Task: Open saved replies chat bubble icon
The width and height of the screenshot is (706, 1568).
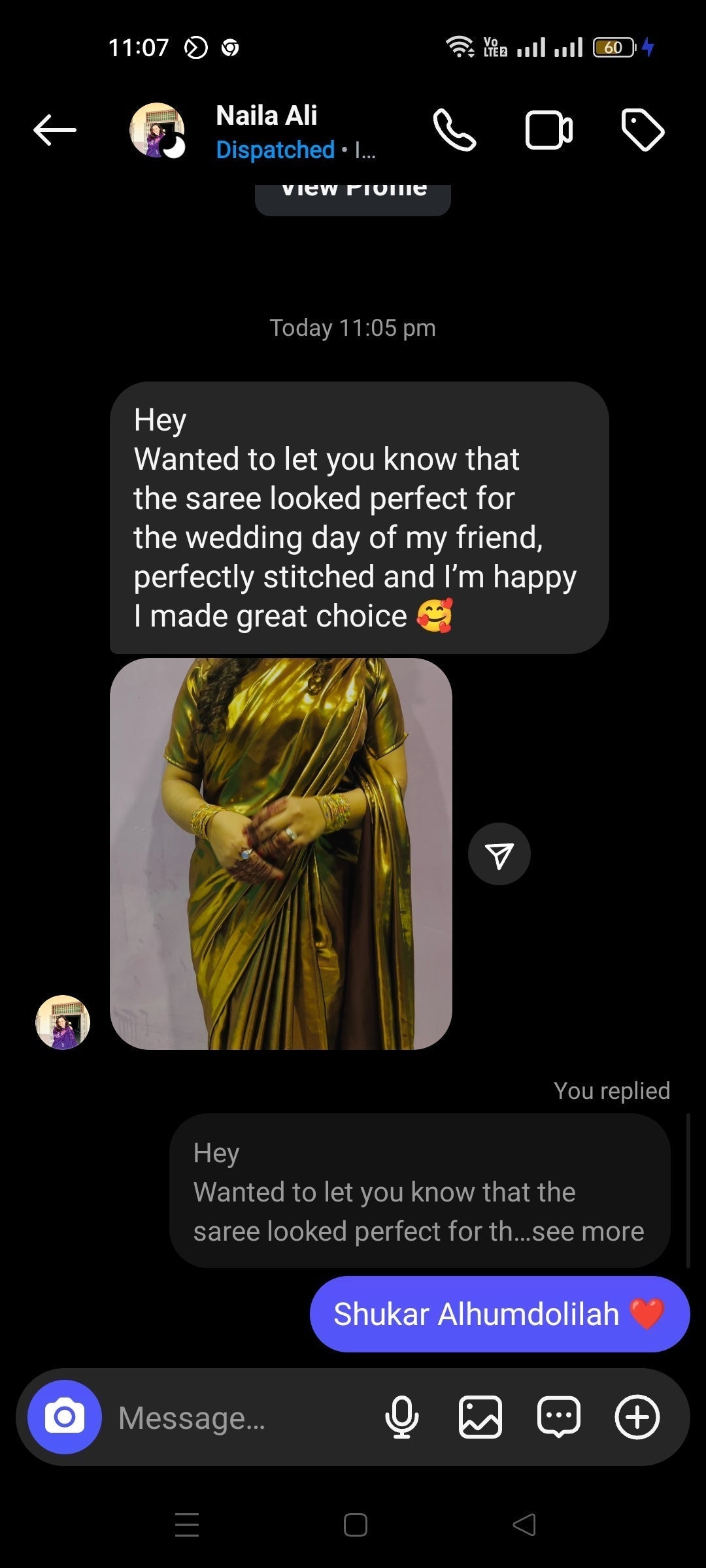Action: 558,1417
